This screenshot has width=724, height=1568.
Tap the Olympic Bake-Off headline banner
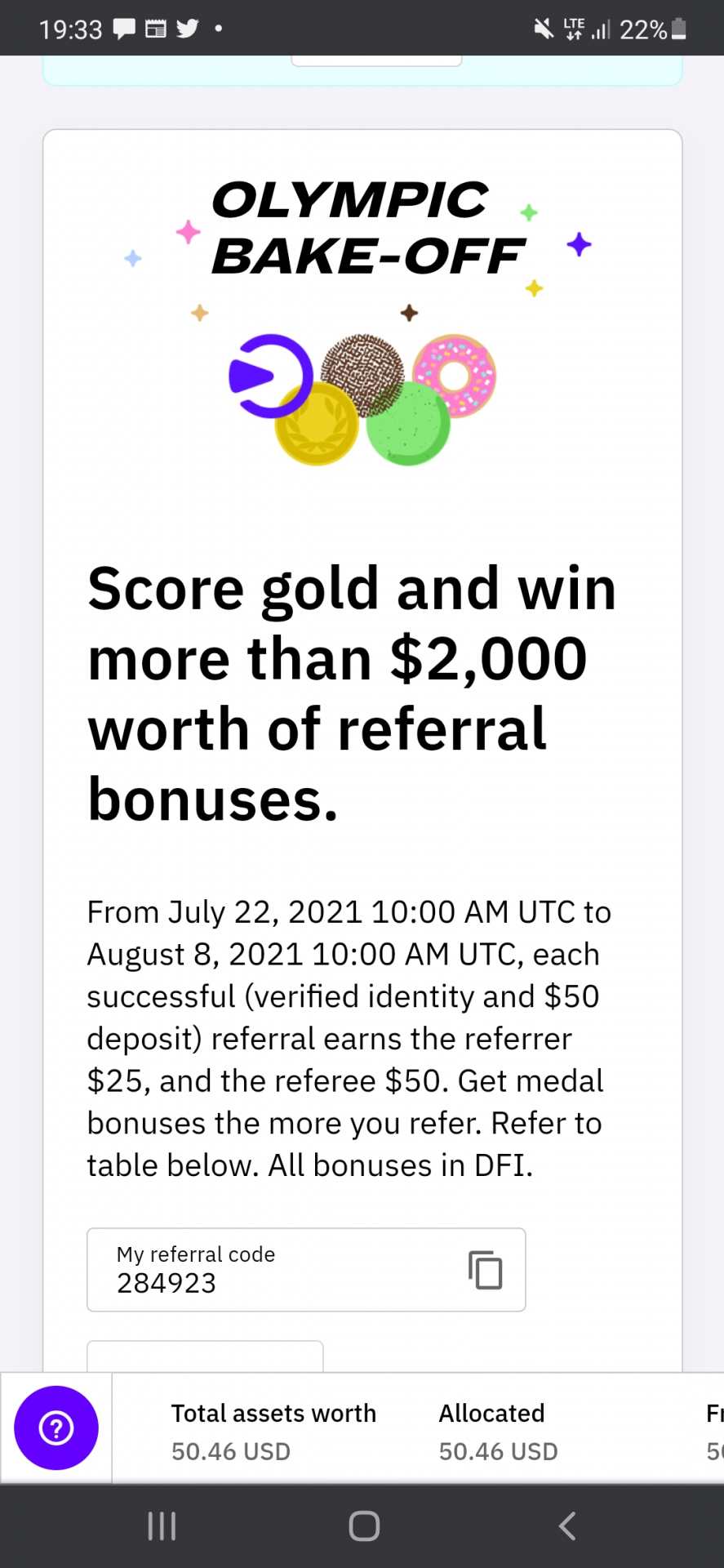point(363,227)
